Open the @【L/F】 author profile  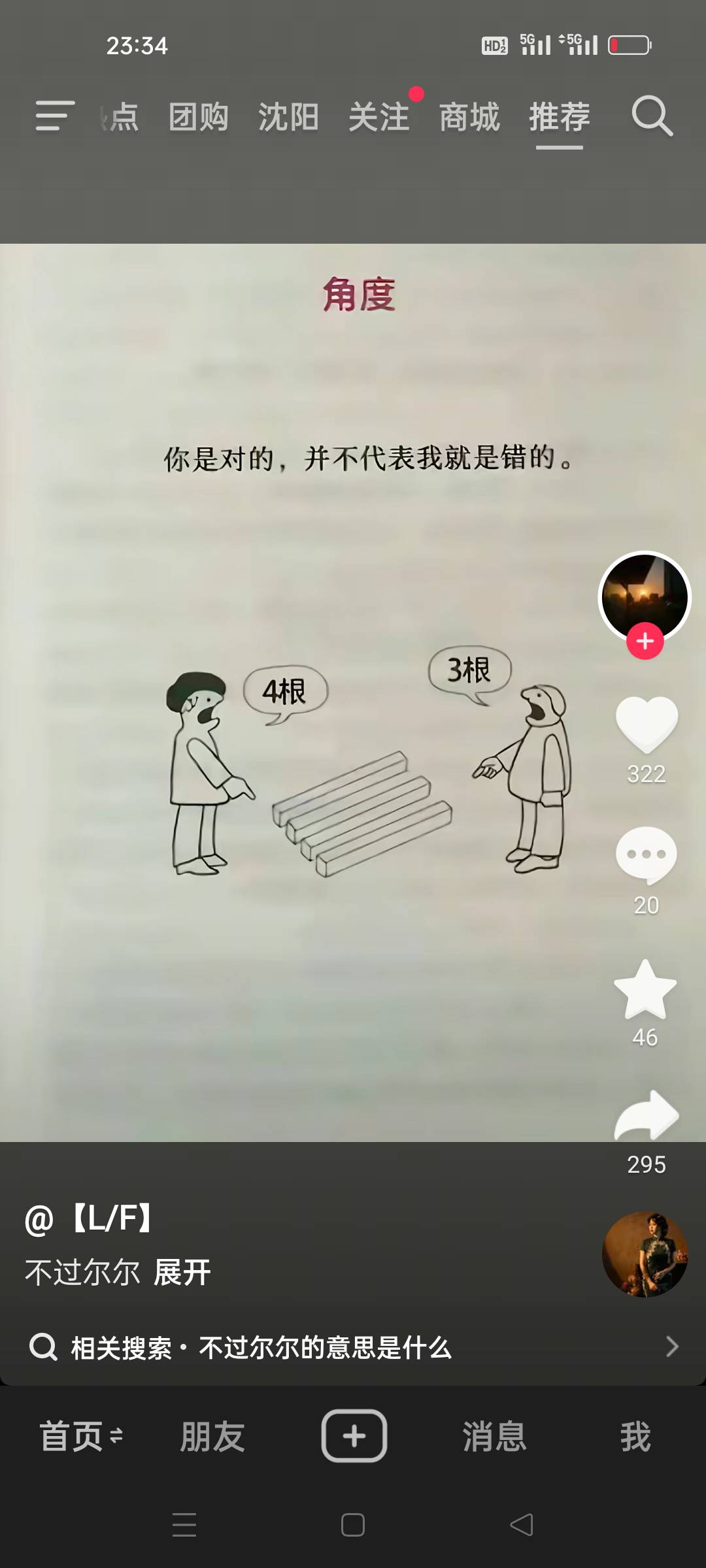point(90,1218)
